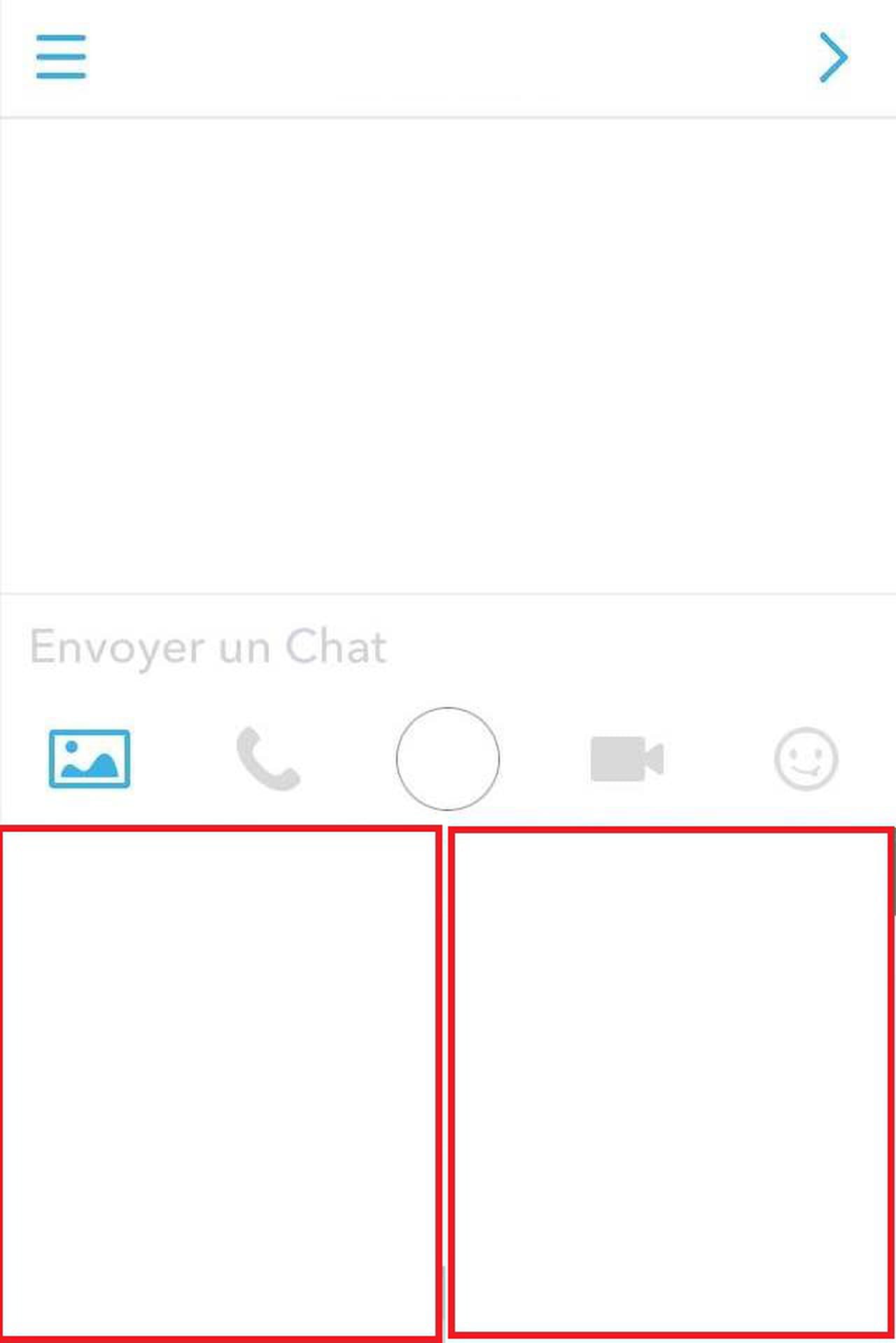The width and height of the screenshot is (896, 1343).
Task: Tap the round camera shutter button
Action: [x=448, y=759]
